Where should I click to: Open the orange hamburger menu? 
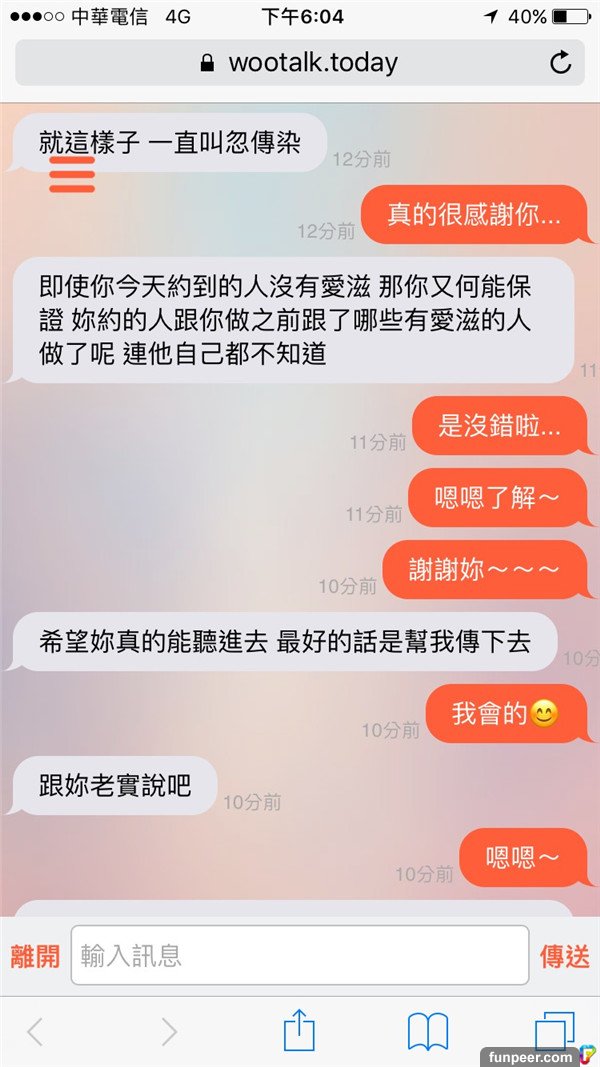click(x=72, y=174)
